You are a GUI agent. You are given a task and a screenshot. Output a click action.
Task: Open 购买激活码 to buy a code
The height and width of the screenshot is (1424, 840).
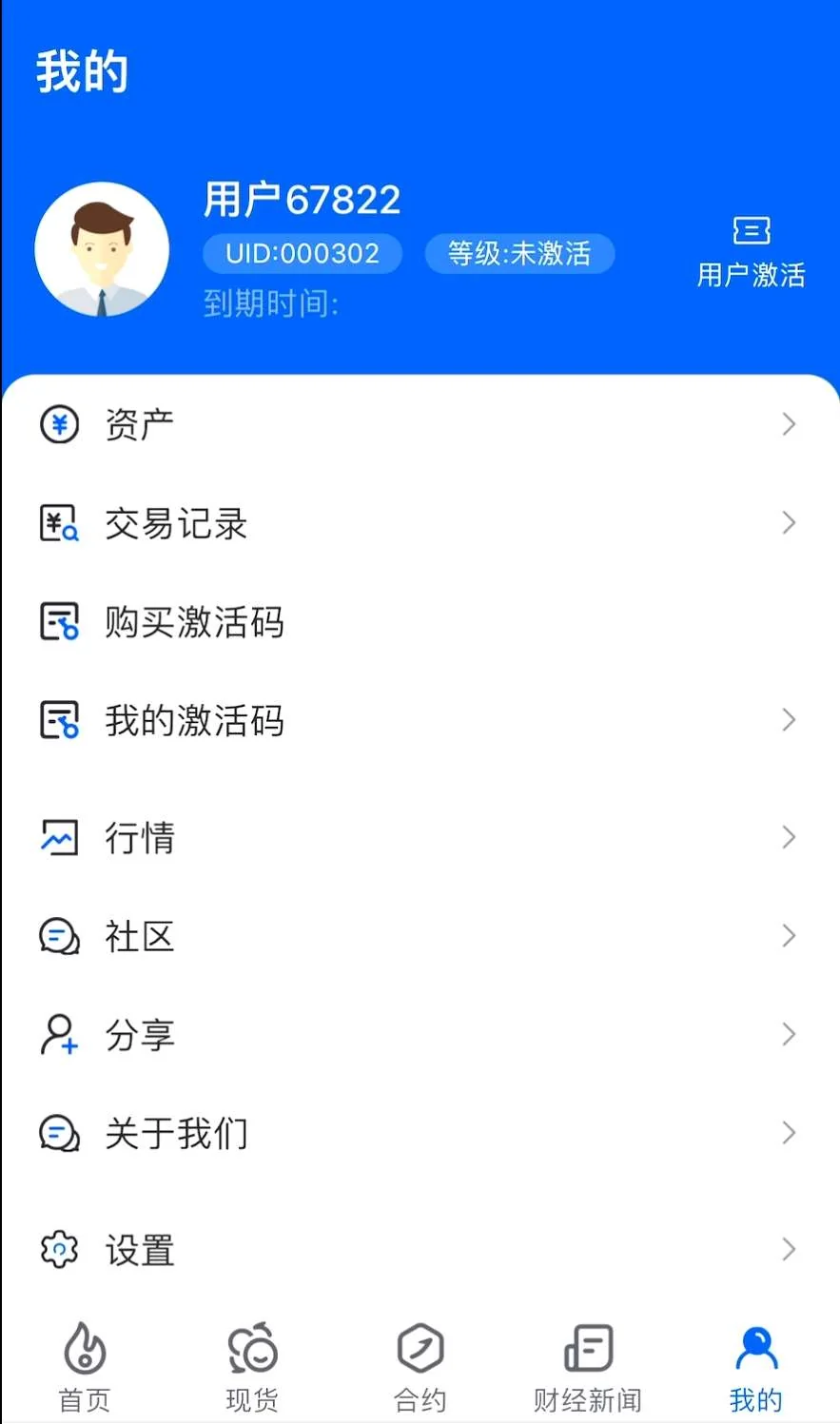(x=419, y=622)
